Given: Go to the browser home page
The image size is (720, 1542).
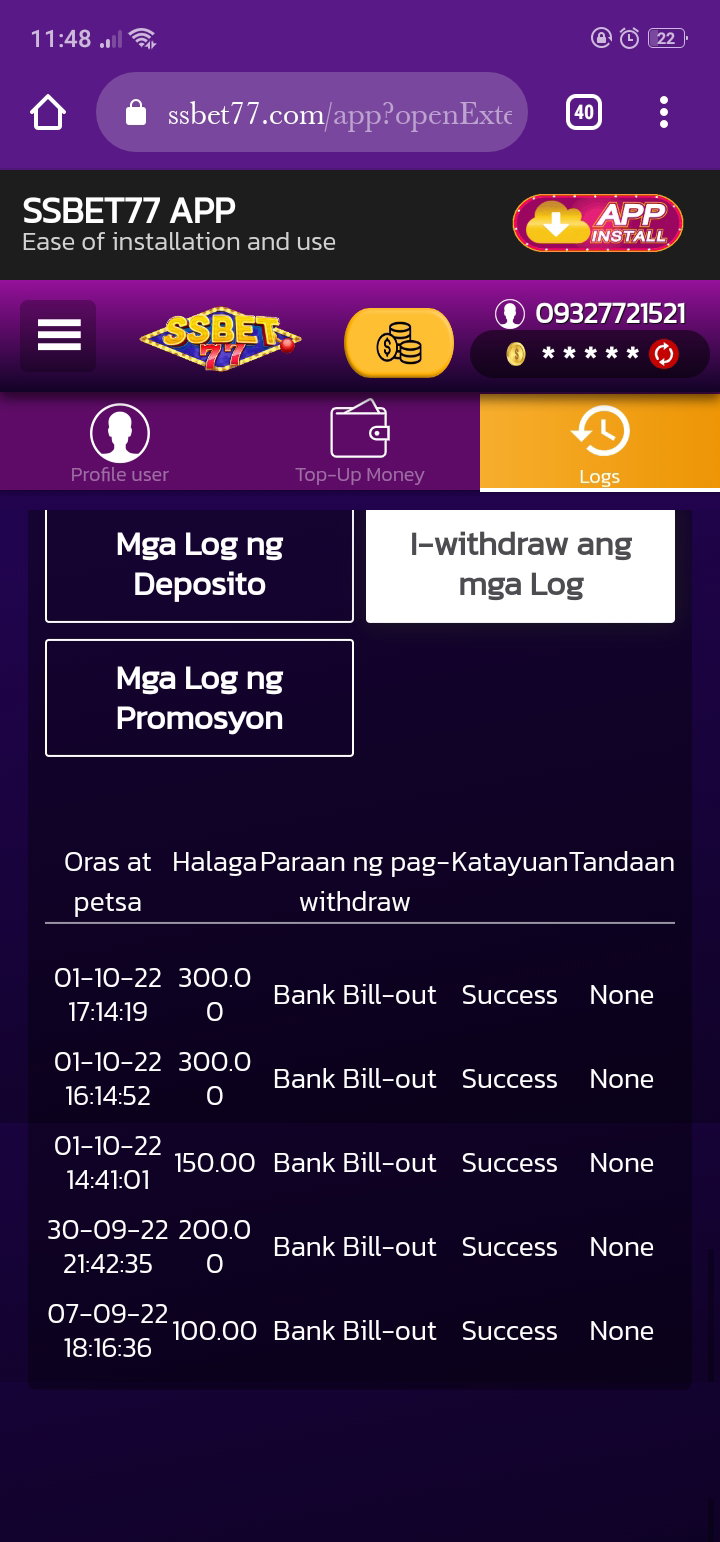Looking at the screenshot, I should point(48,113).
